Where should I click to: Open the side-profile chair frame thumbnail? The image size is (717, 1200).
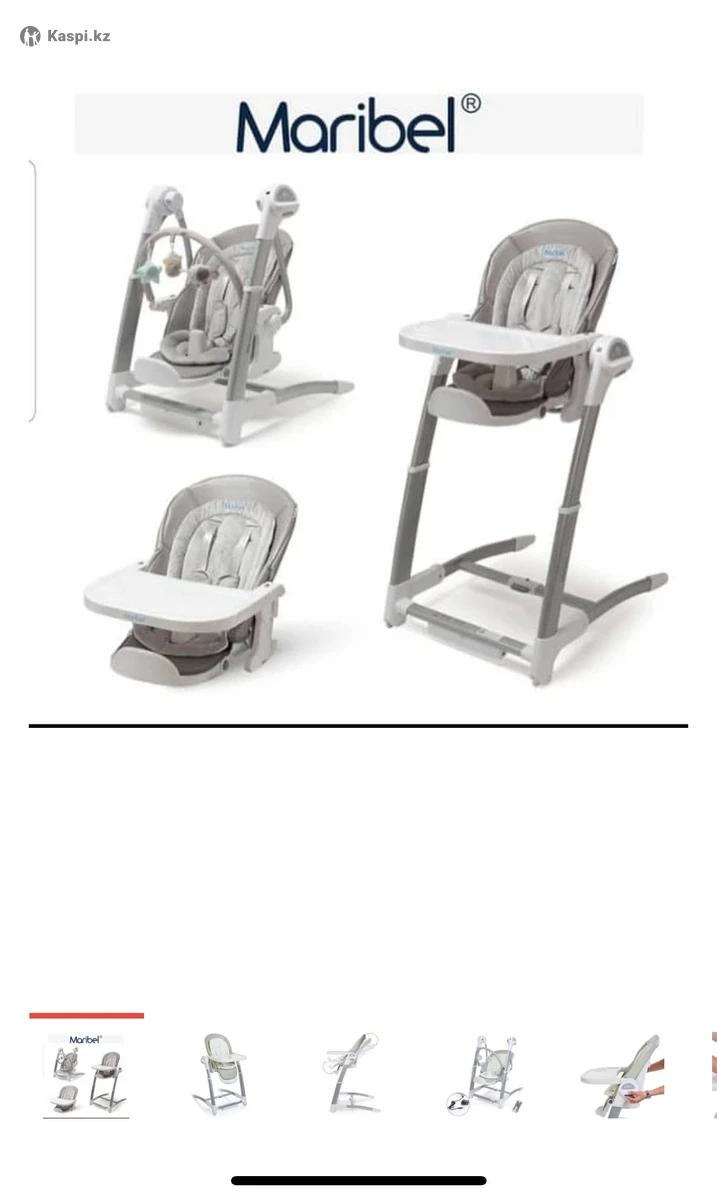(x=352, y=1075)
